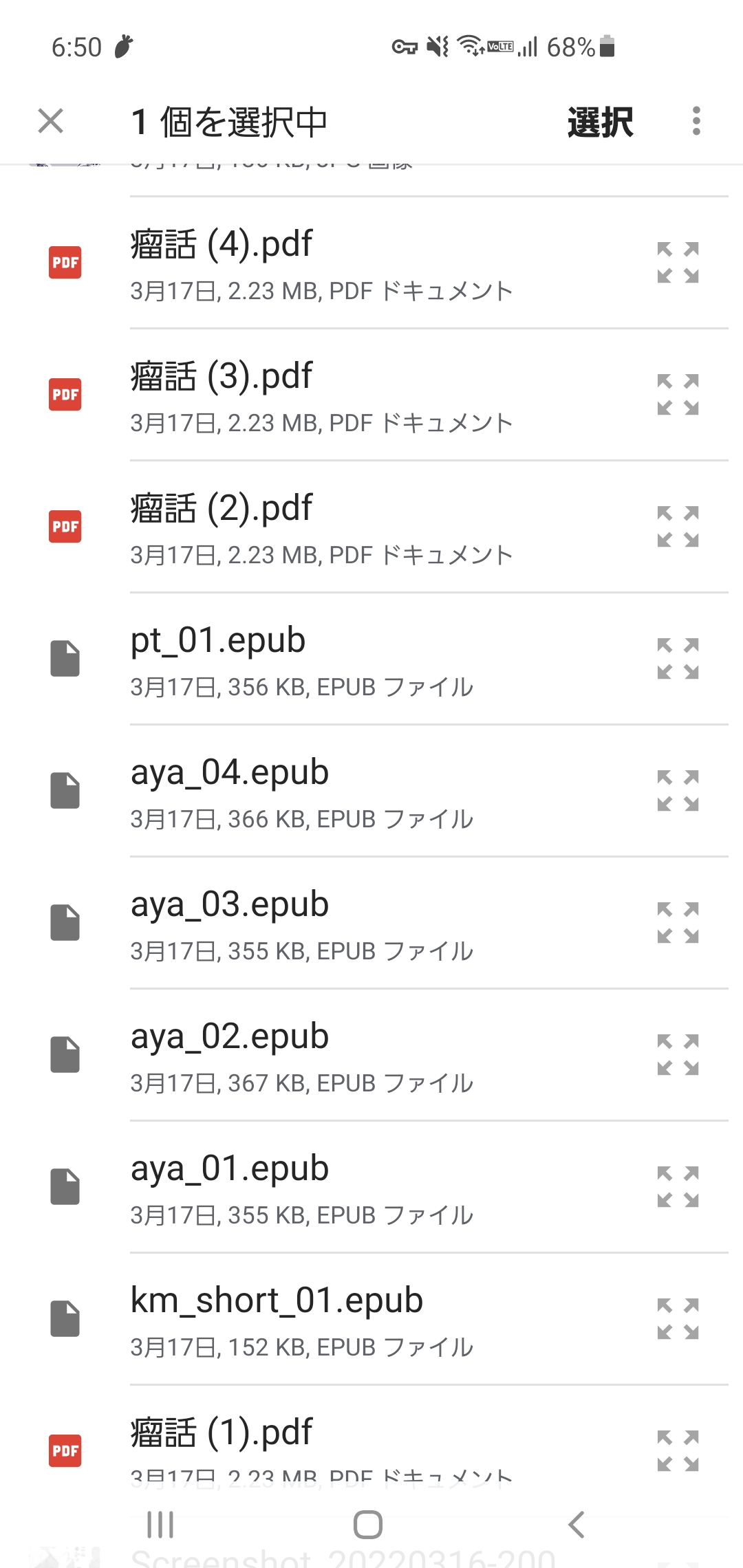The image size is (743, 1568).
Task: Preview 瘤話 (3).pdf with expand icon
Action: 678,395
